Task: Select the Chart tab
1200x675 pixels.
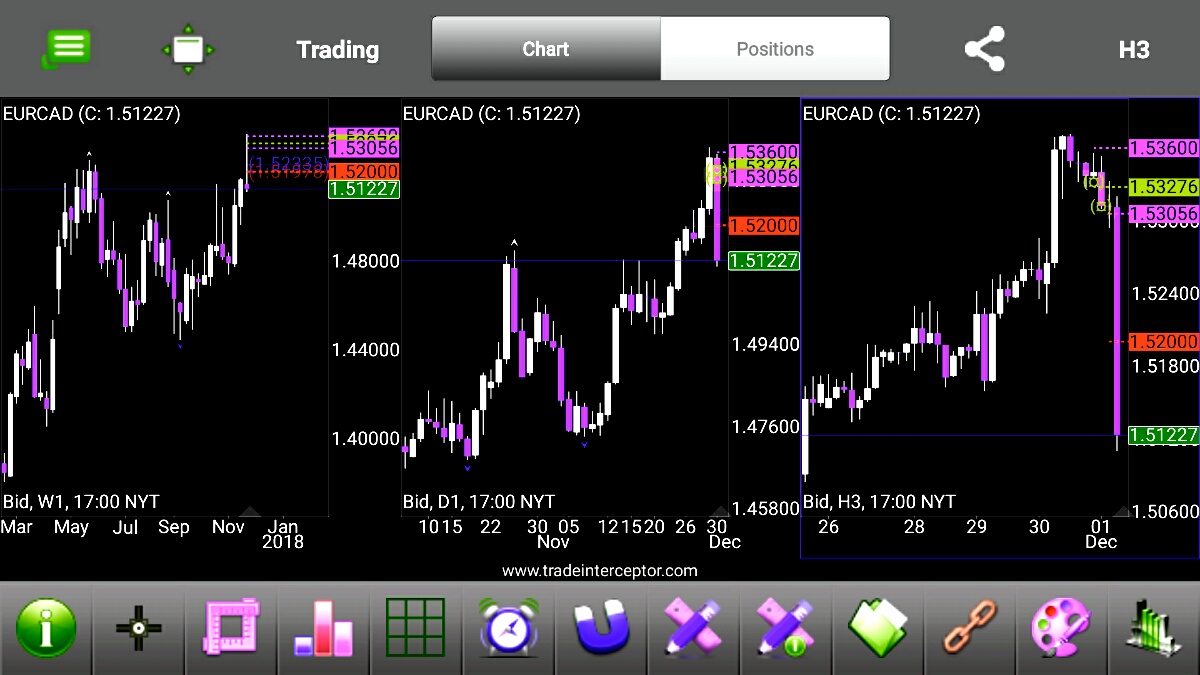Action: pyautogui.click(x=546, y=49)
